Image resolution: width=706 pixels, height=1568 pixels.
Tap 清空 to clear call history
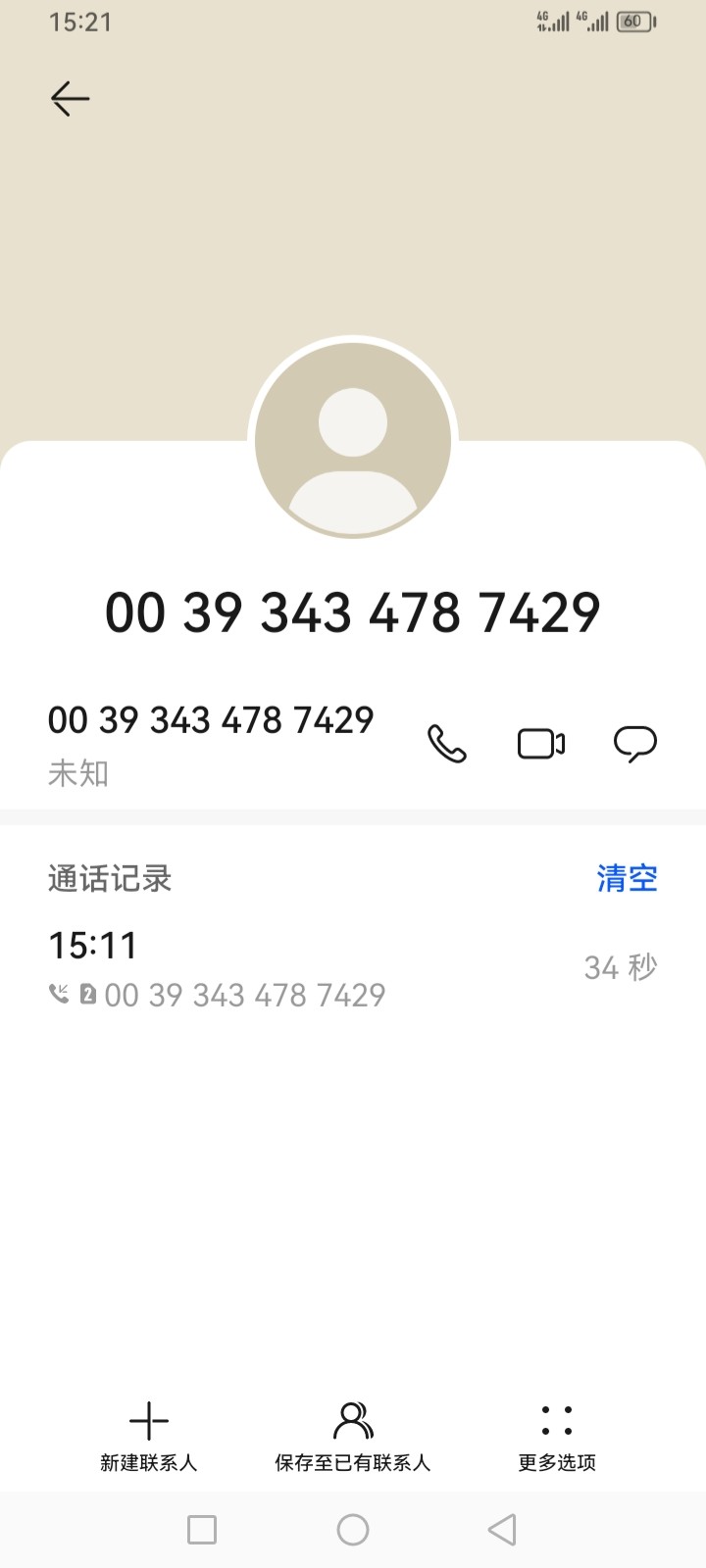tap(627, 878)
